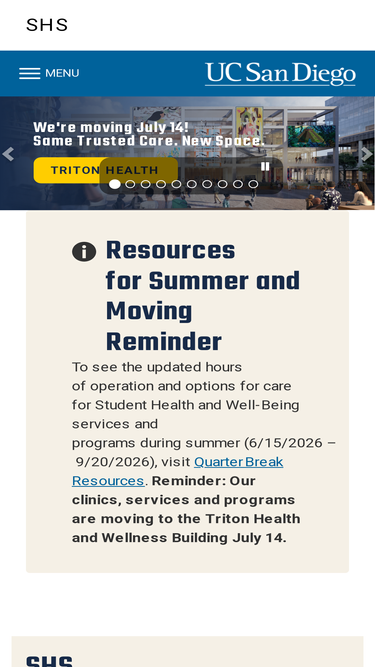Open the Triton Health button

[x=105, y=171]
